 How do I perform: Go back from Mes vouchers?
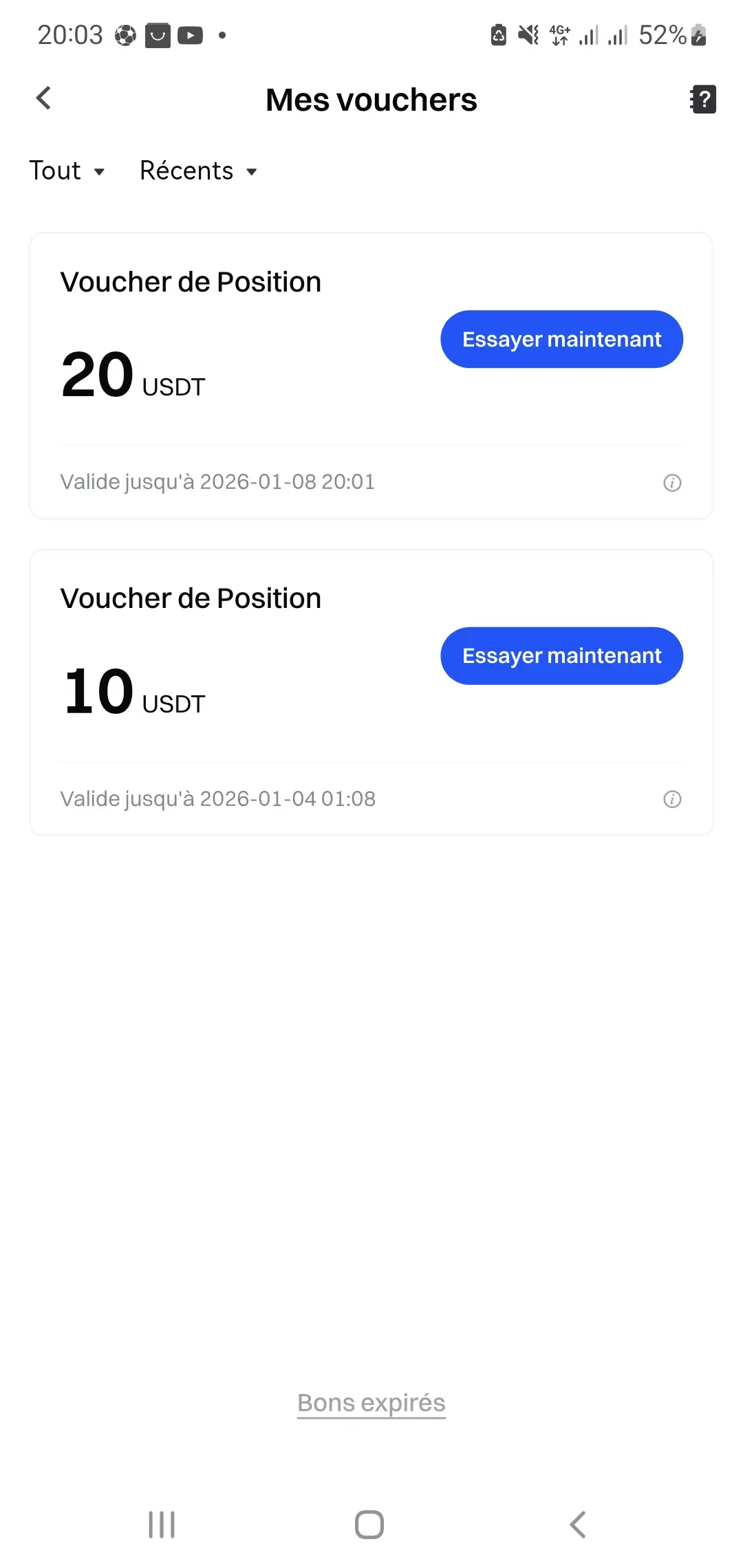(43, 98)
